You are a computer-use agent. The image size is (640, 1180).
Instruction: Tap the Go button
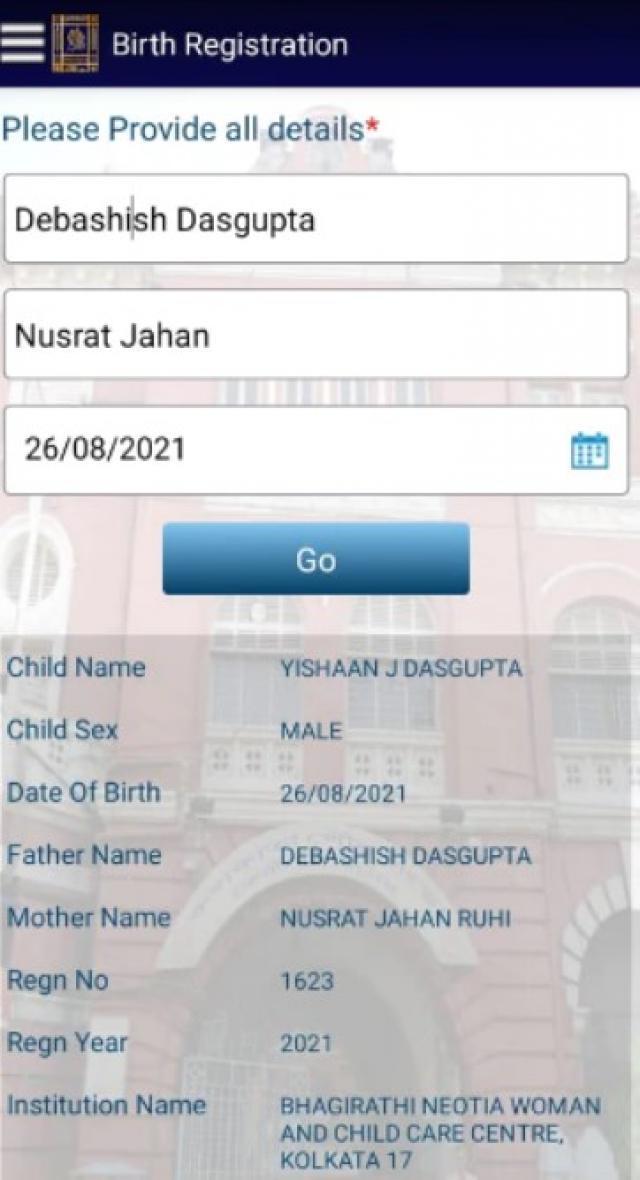pyautogui.click(x=316, y=559)
